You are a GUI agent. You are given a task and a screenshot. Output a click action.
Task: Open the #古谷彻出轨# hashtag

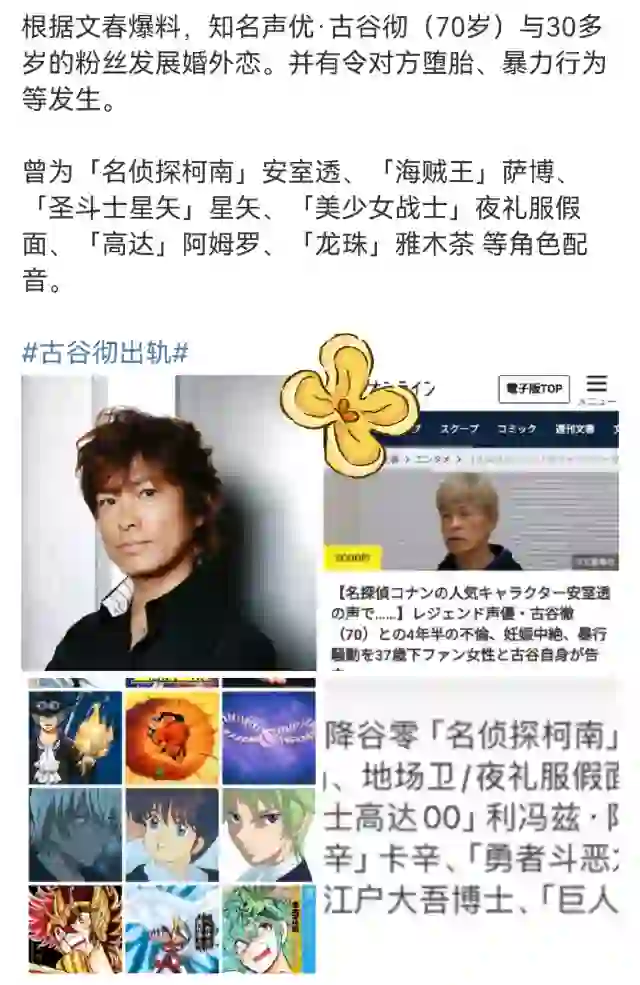(105, 352)
